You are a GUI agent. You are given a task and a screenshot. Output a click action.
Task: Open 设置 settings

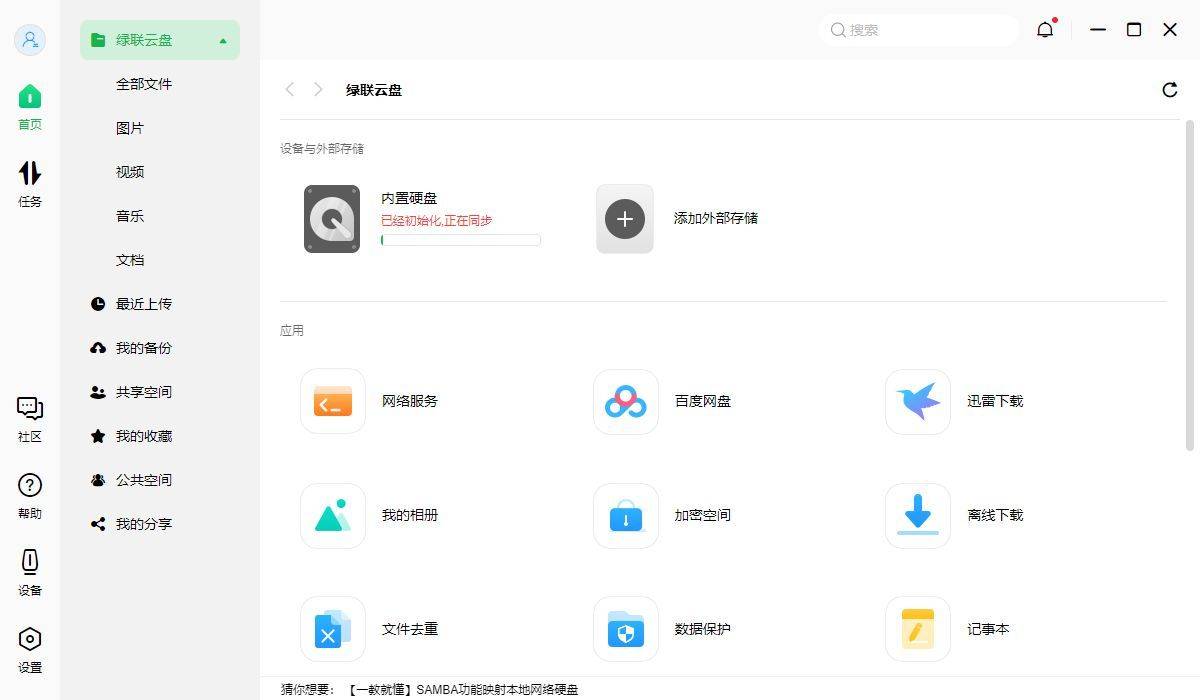click(30, 650)
